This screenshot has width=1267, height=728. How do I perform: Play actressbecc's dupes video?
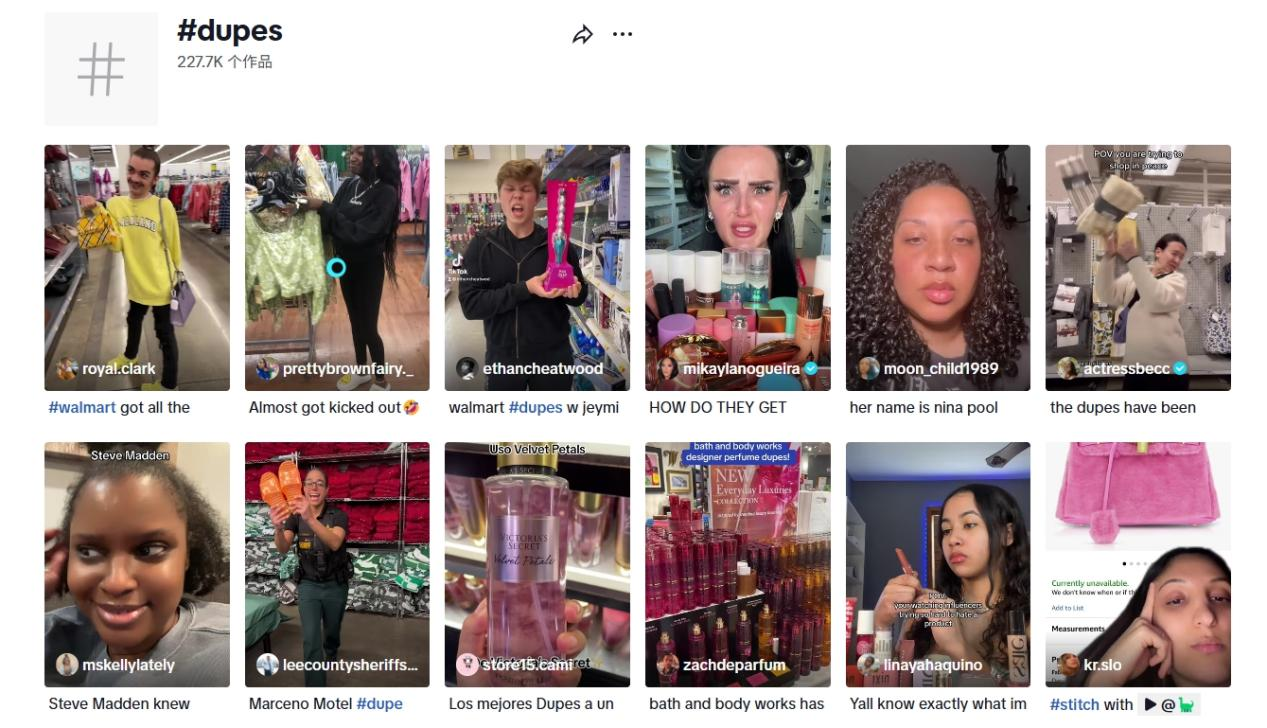[x=1137, y=267]
